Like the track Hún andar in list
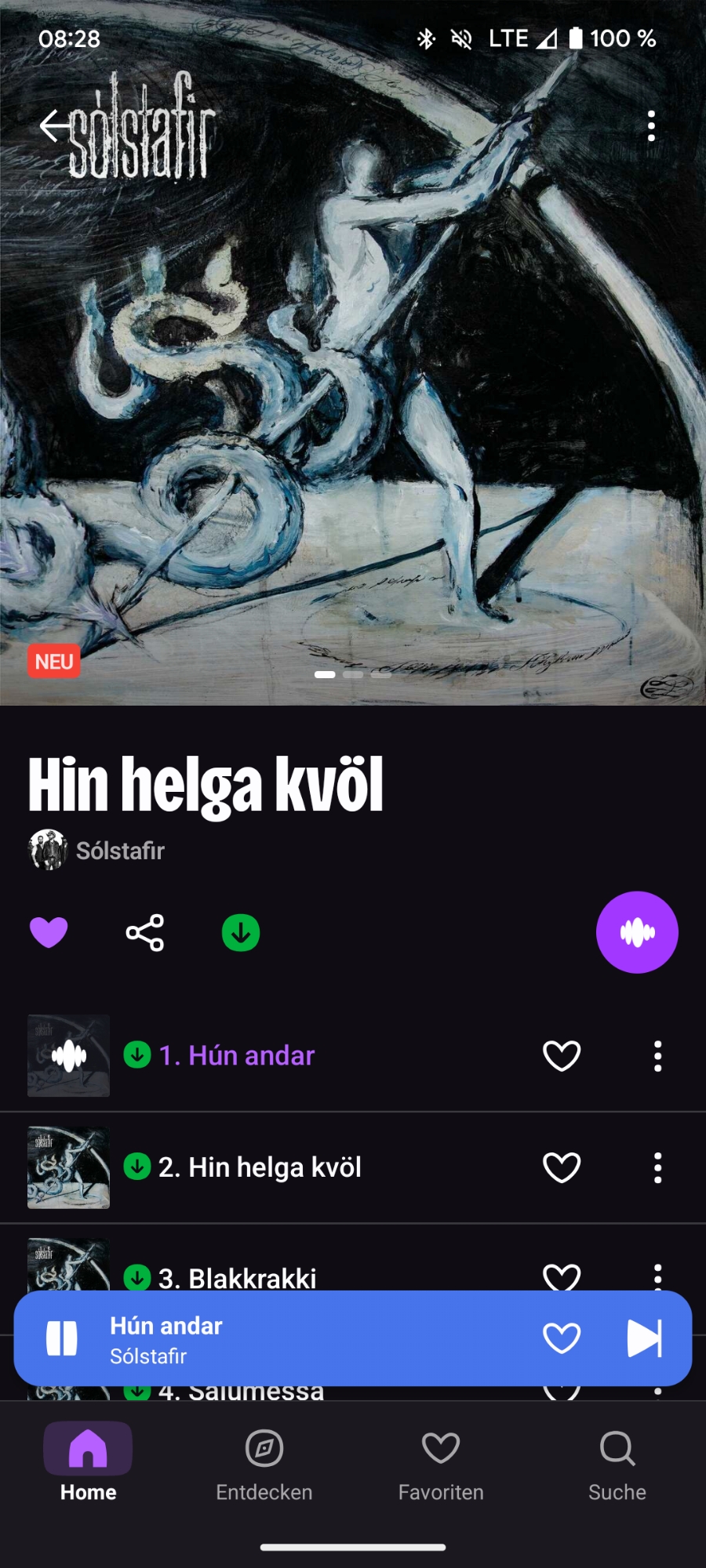The image size is (706, 1568). coord(562,1056)
